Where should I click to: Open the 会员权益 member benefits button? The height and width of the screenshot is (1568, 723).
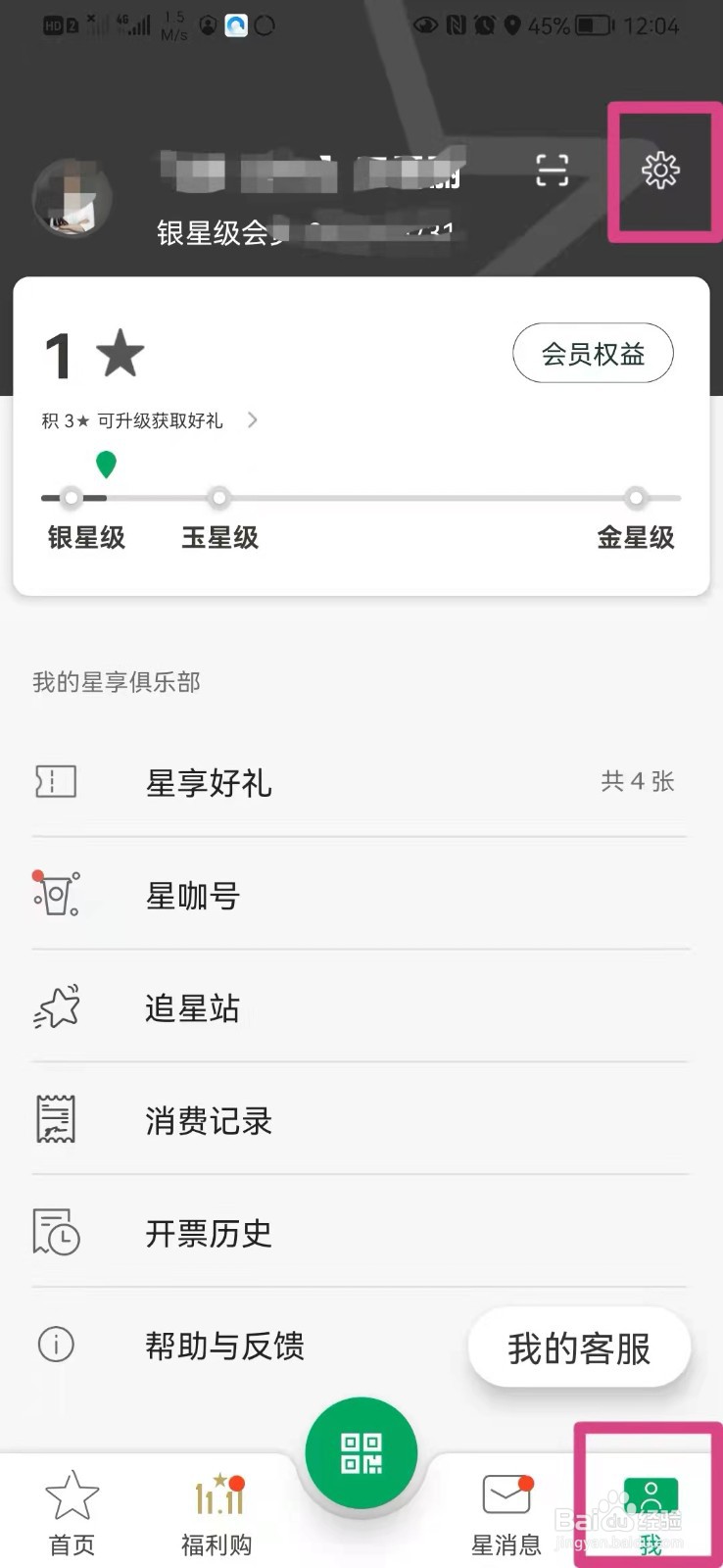(x=593, y=353)
